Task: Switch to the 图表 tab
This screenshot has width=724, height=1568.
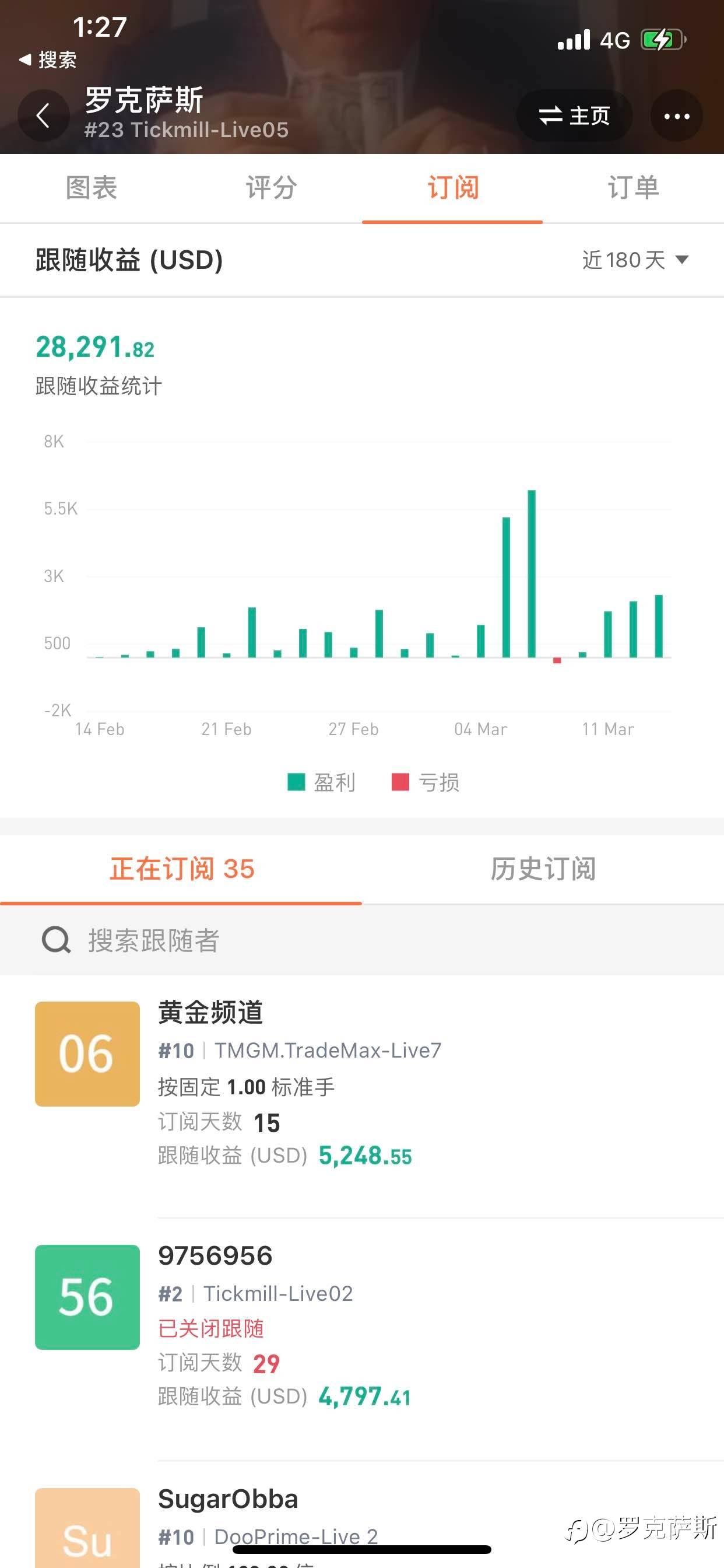Action: click(x=91, y=187)
